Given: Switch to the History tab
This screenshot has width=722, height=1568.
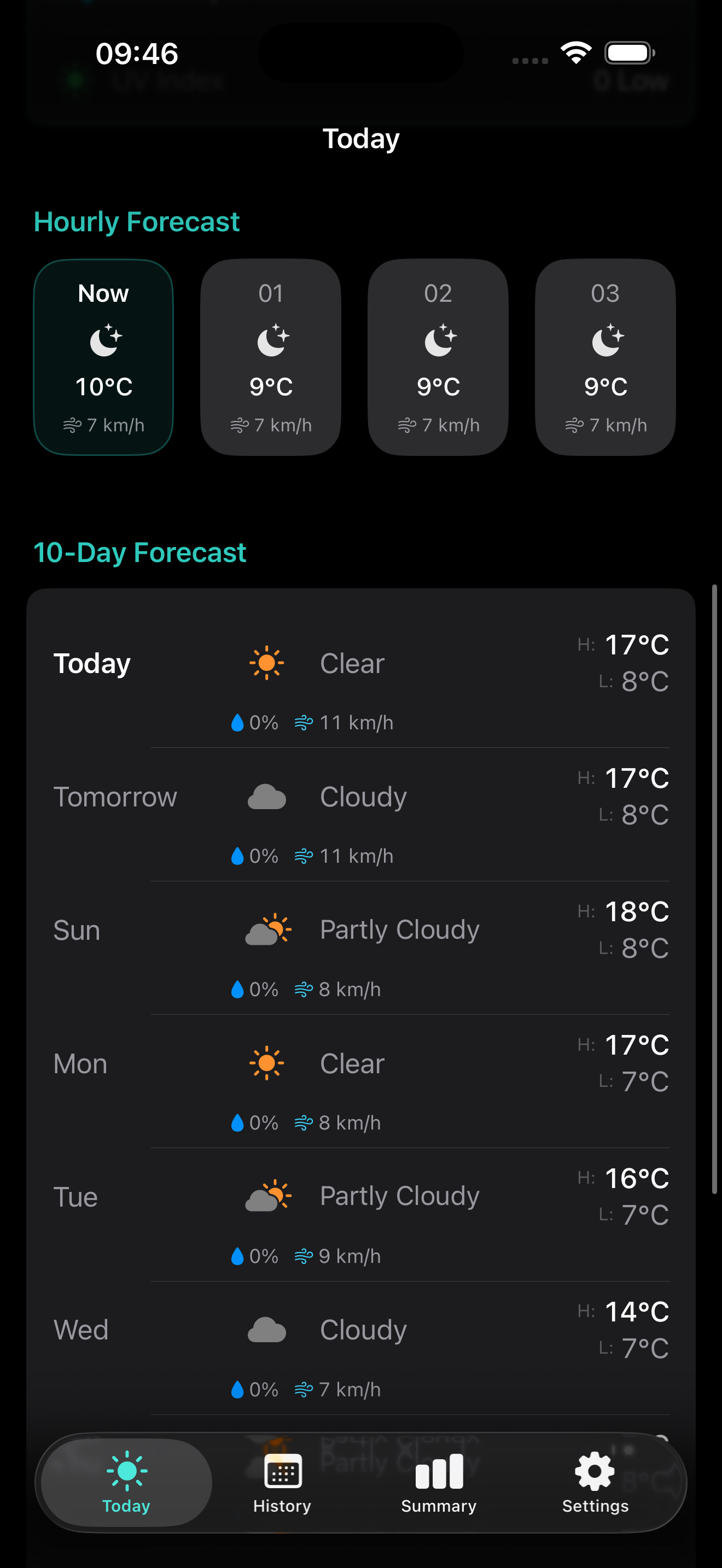Looking at the screenshot, I should point(281,1482).
